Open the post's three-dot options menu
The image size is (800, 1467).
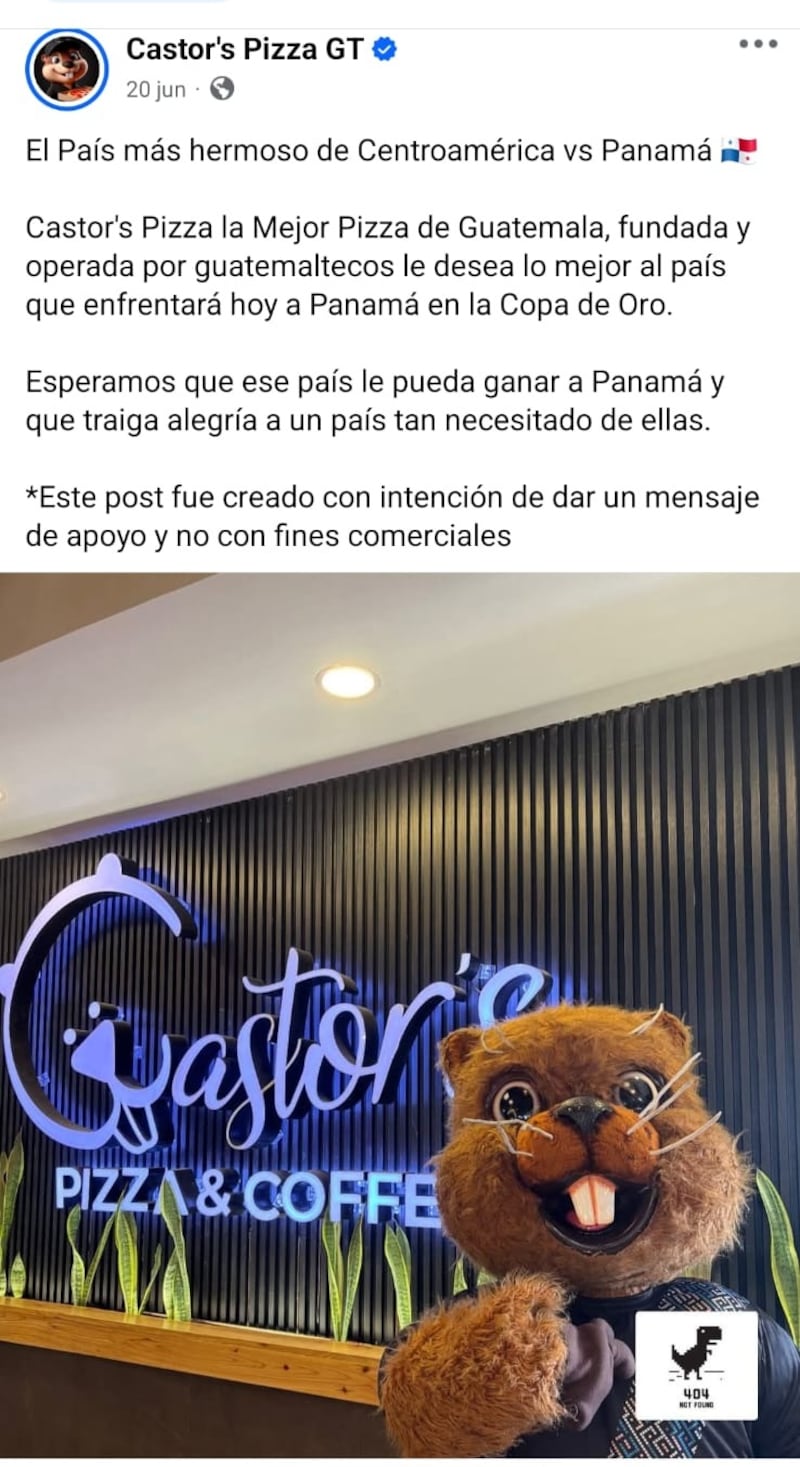758,44
